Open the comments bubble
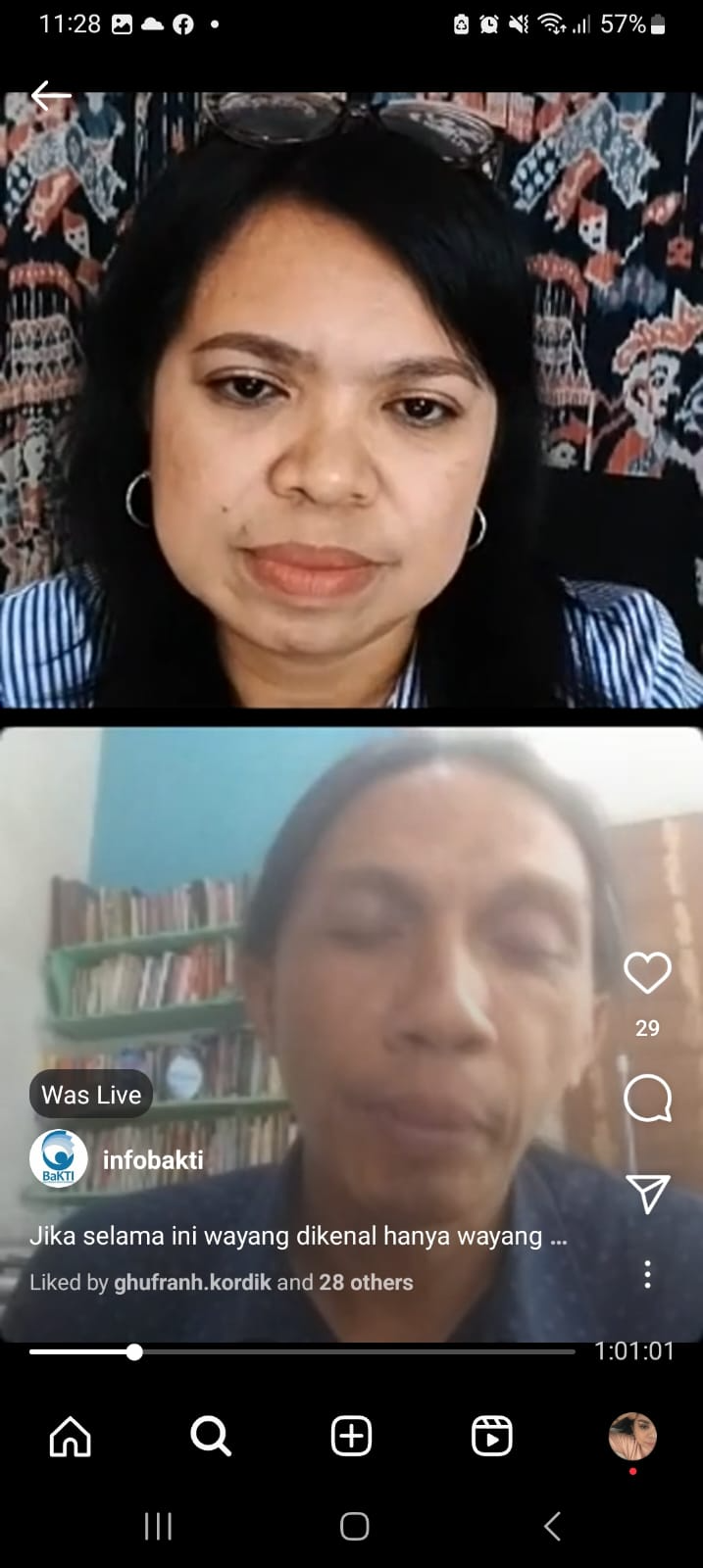Screen dimensions: 703x1568 tap(647, 1099)
